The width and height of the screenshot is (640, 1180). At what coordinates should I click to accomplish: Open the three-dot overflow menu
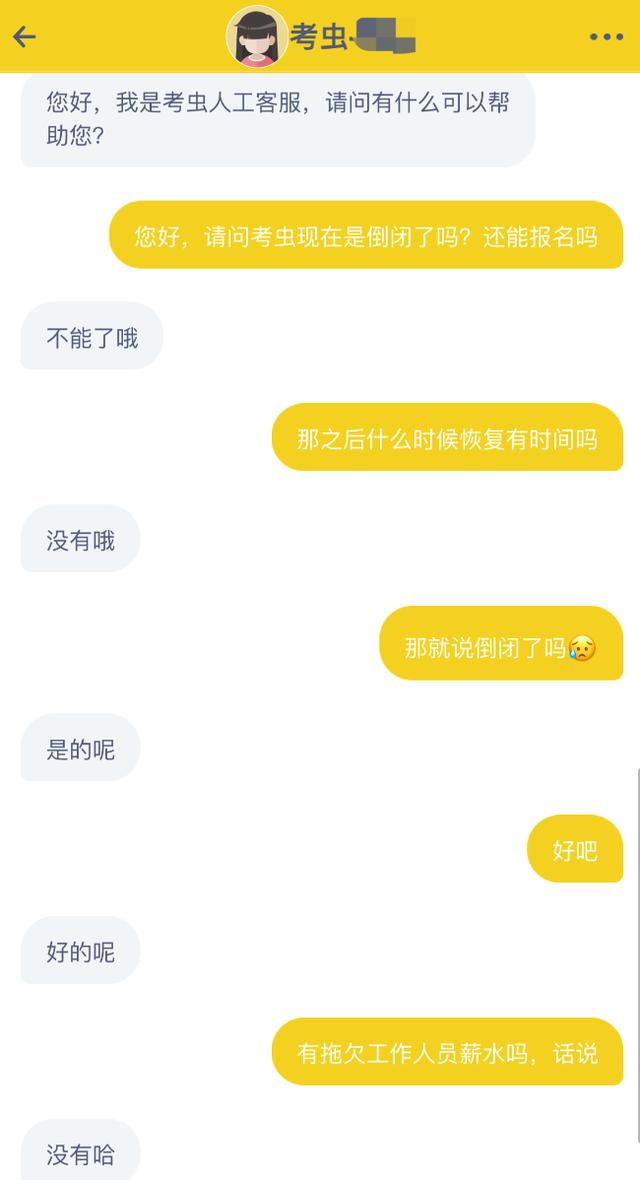[606, 37]
